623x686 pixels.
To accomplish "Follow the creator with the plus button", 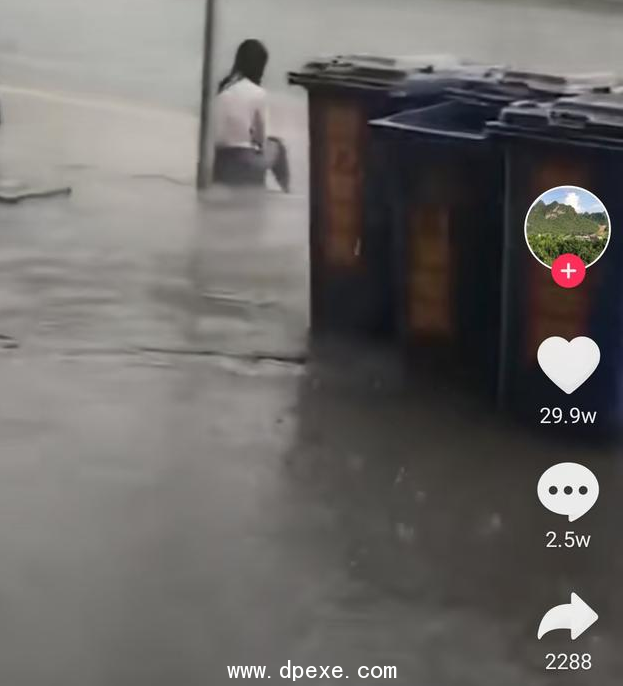I will click(x=568, y=271).
